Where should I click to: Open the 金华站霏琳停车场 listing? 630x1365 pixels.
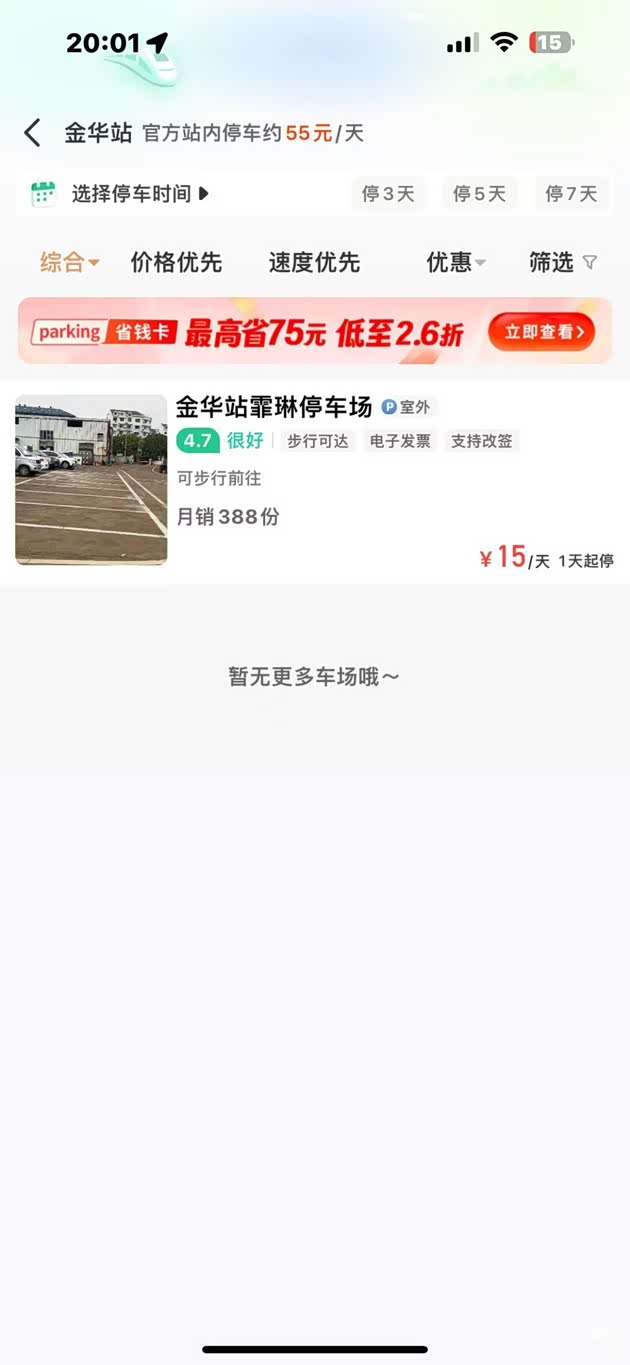(x=273, y=407)
